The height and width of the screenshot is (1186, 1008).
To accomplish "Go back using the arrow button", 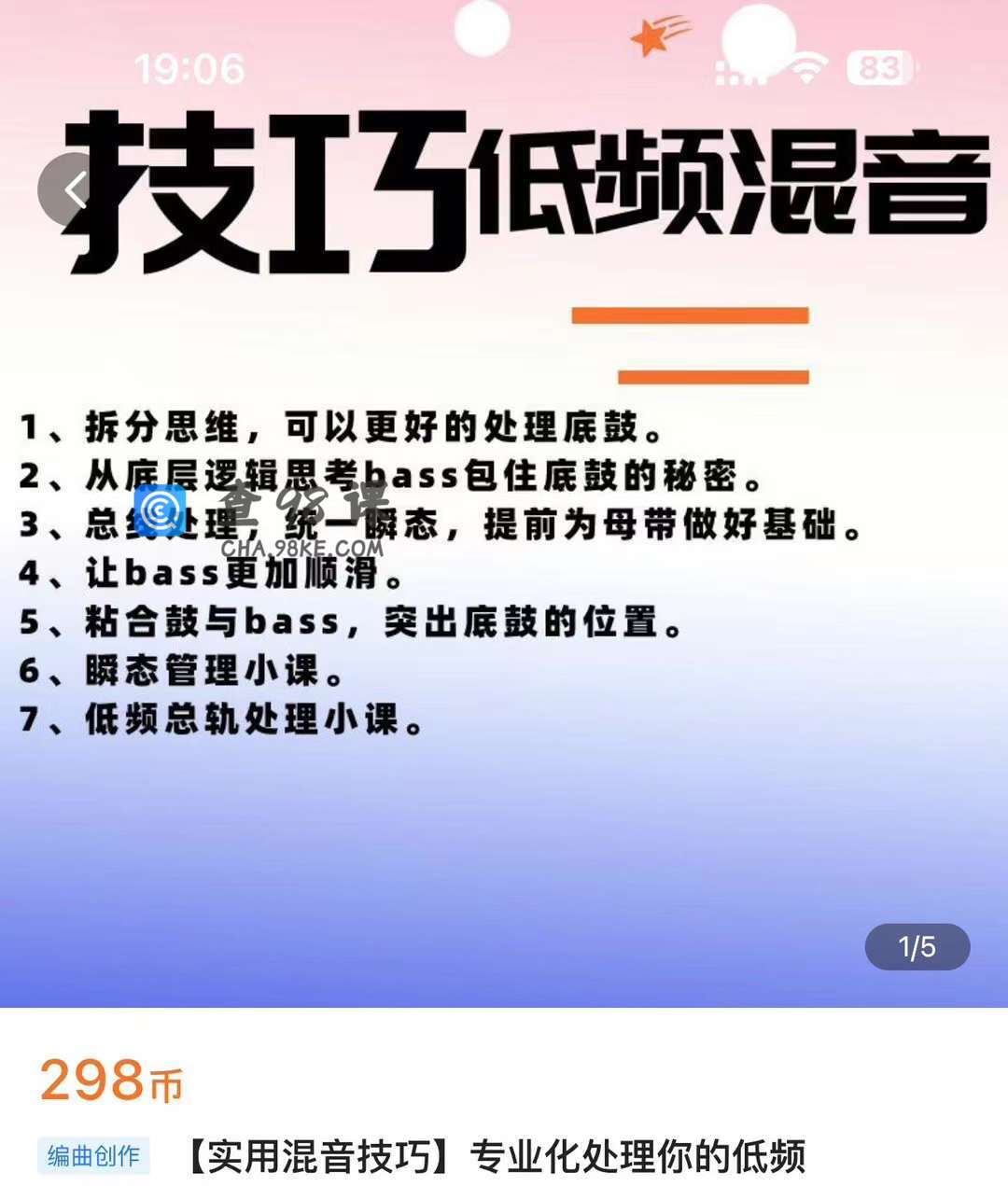I will point(73,190).
